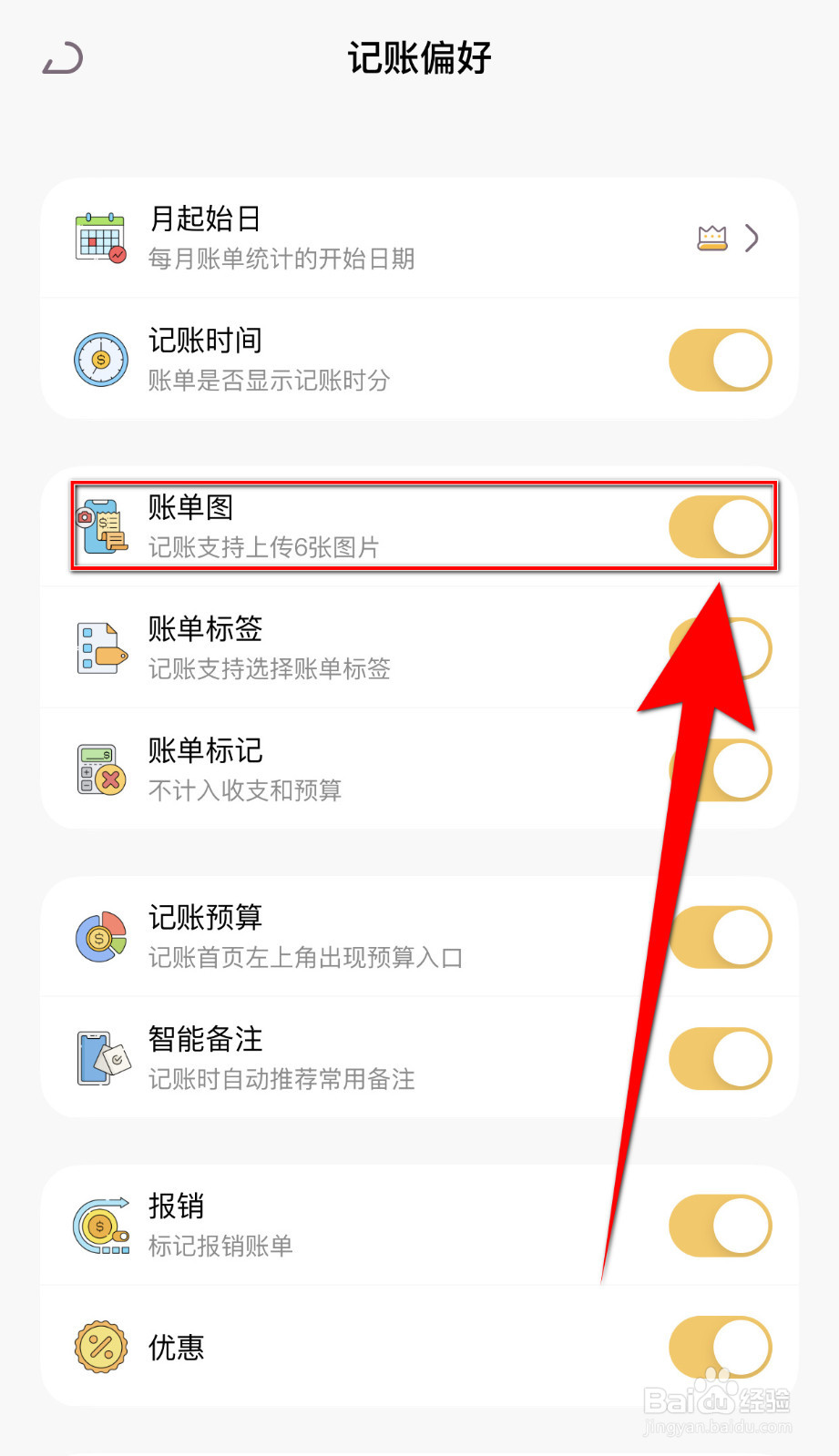Disable the 记账时间 toggle

(720, 360)
